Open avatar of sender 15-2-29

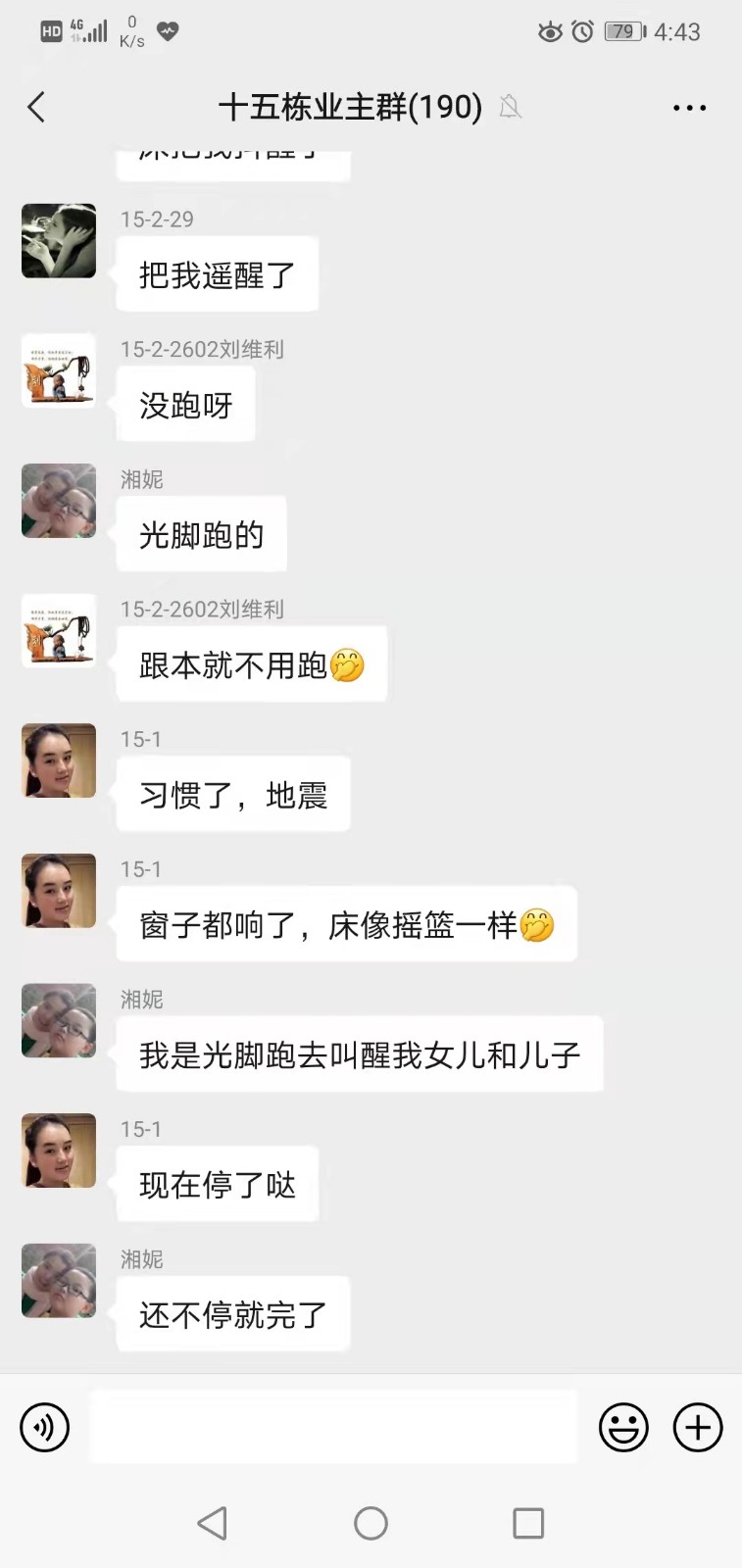pos(59,241)
